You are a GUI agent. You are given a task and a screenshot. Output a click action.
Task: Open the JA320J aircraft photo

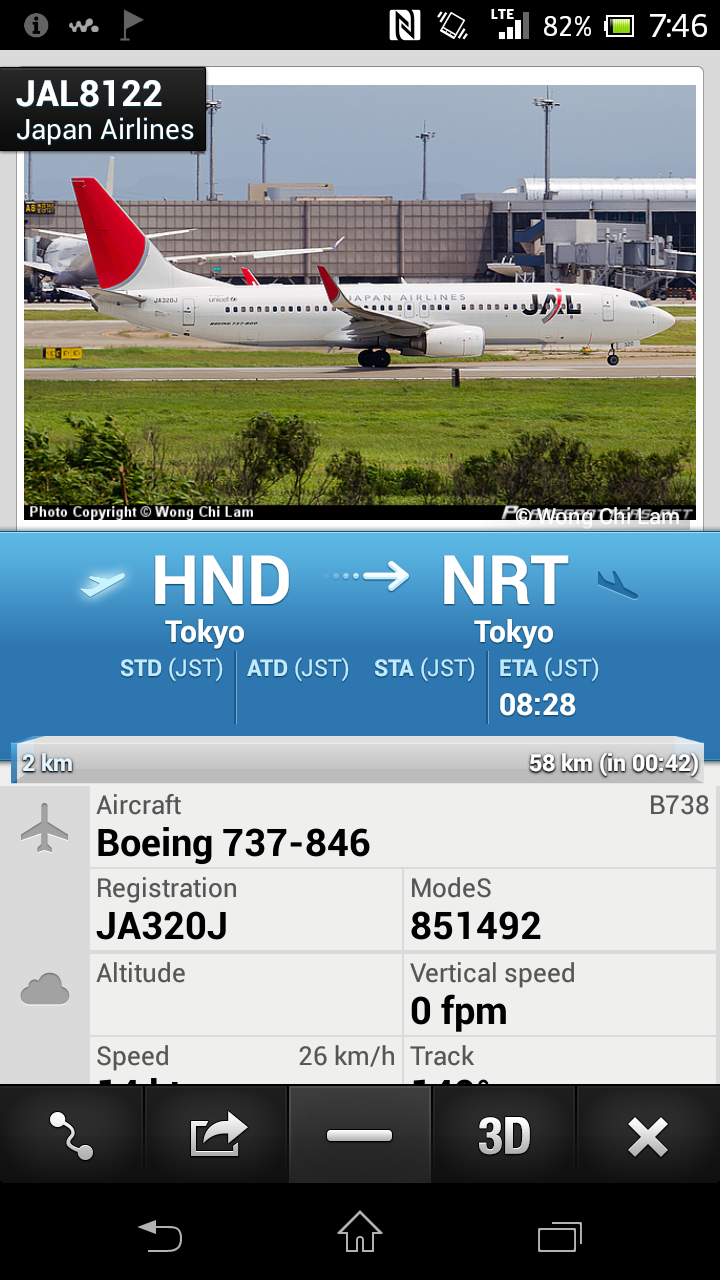click(360, 300)
